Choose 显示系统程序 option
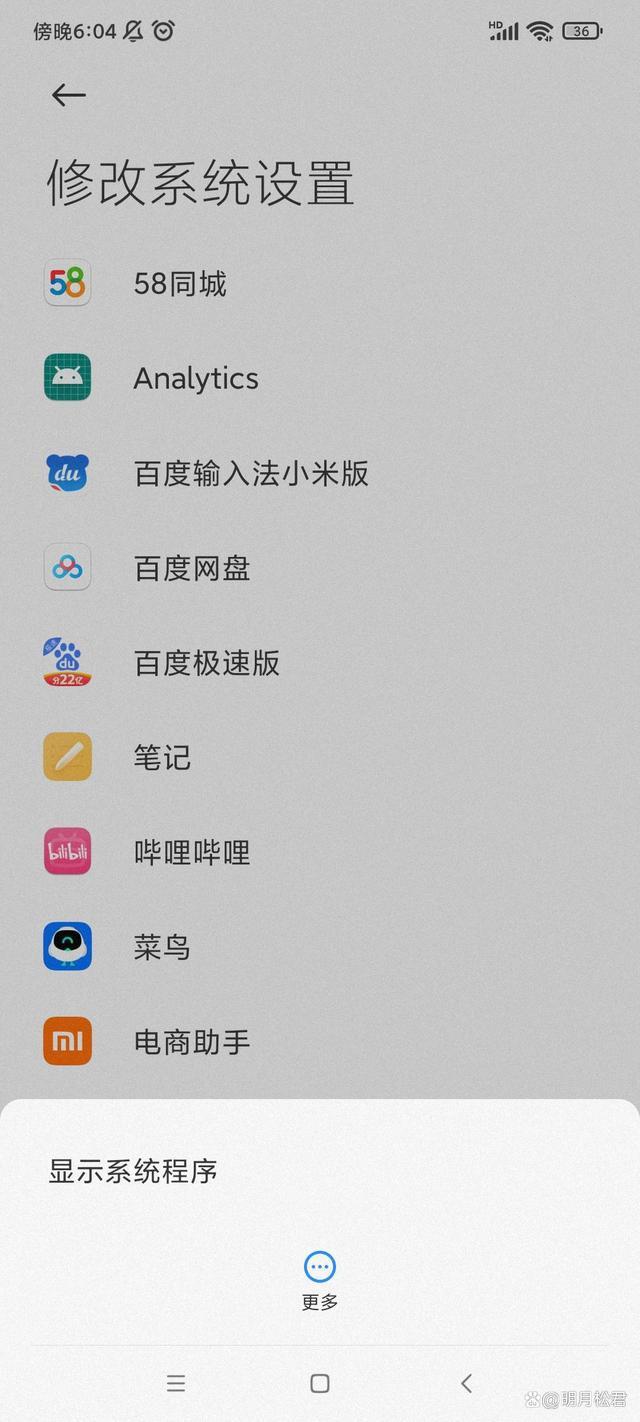This screenshot has width=640, height=1422. click(133, 1171)
